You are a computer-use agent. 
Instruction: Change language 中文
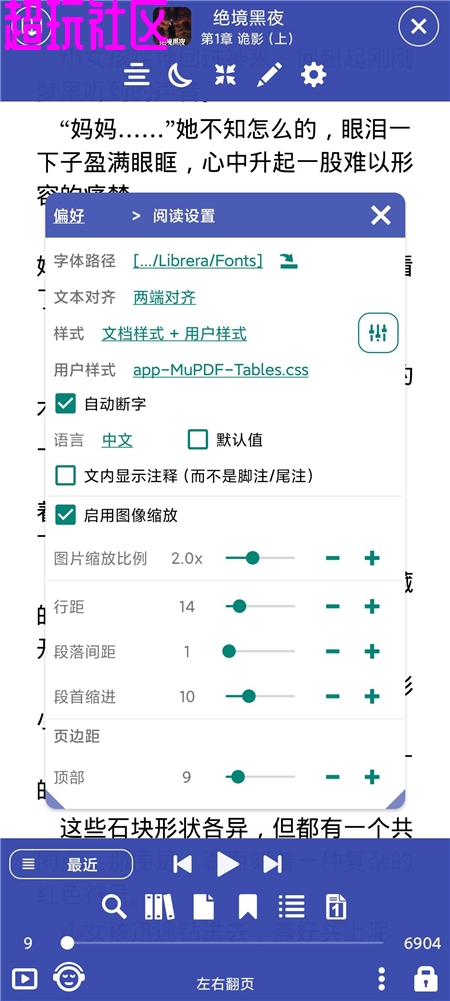click(x=117, y=440)
